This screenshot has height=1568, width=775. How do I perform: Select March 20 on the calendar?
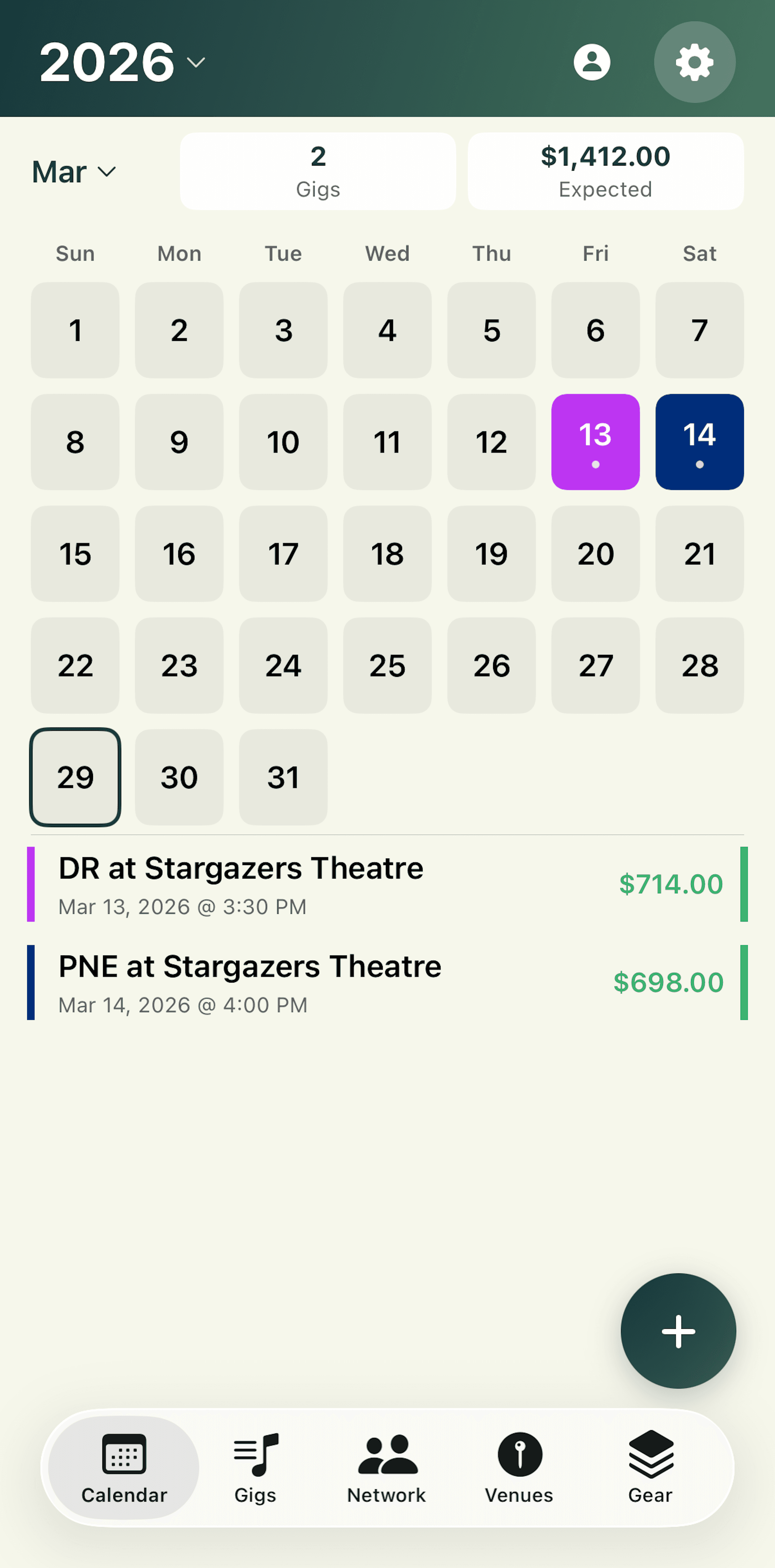[595, 554]
